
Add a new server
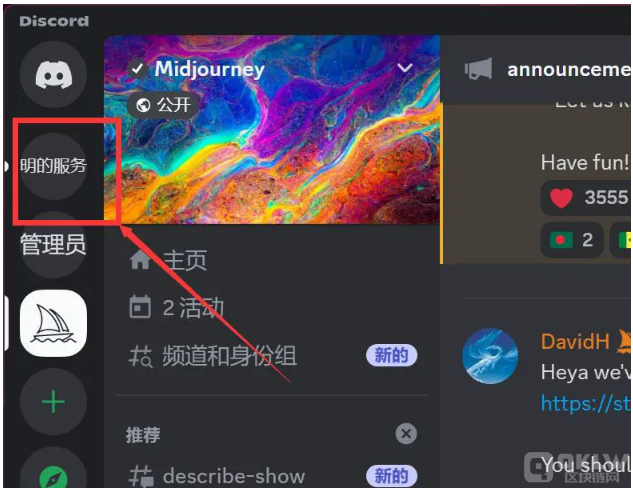53,402
